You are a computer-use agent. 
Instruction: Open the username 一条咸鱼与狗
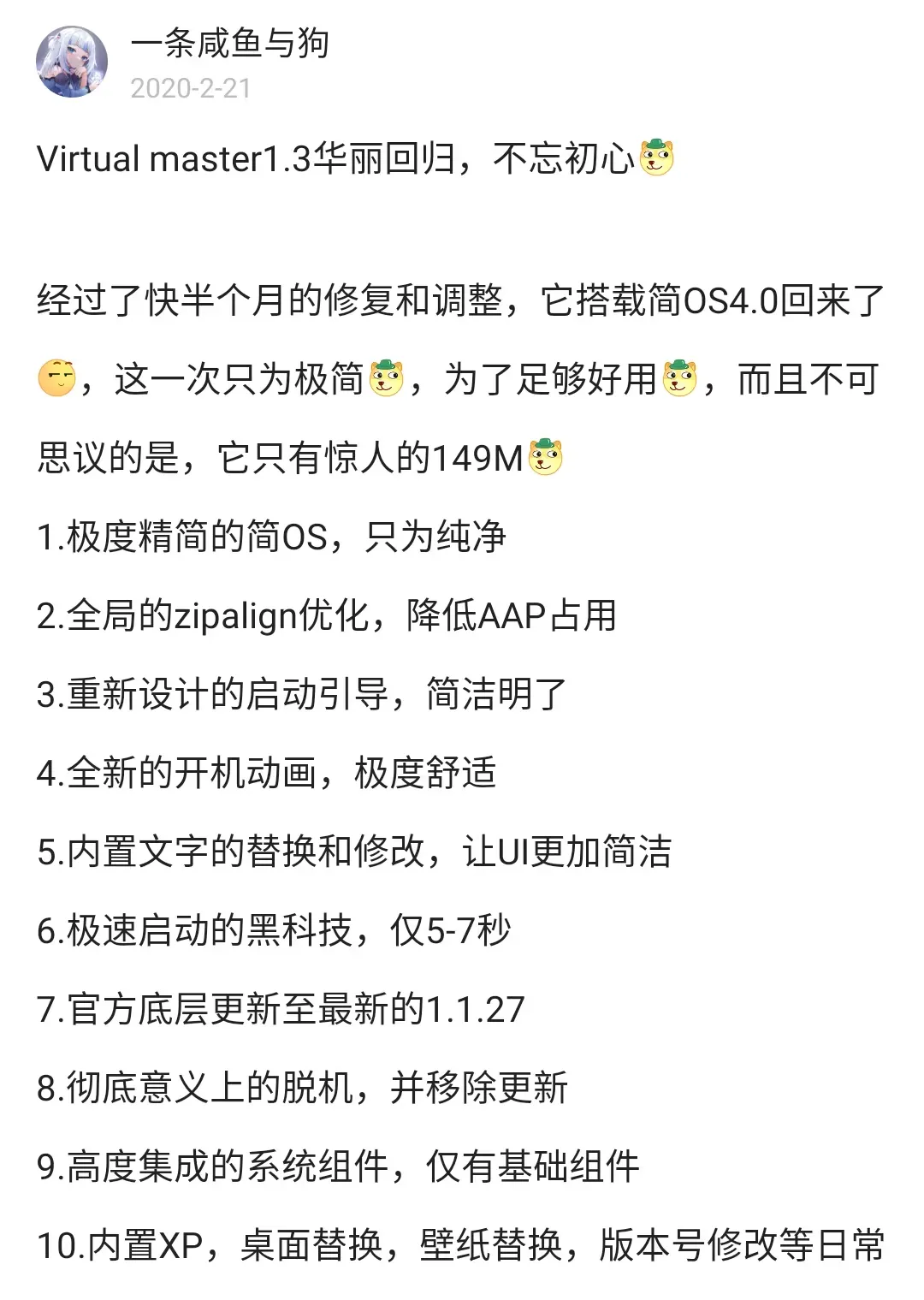(x=229, y=42)
